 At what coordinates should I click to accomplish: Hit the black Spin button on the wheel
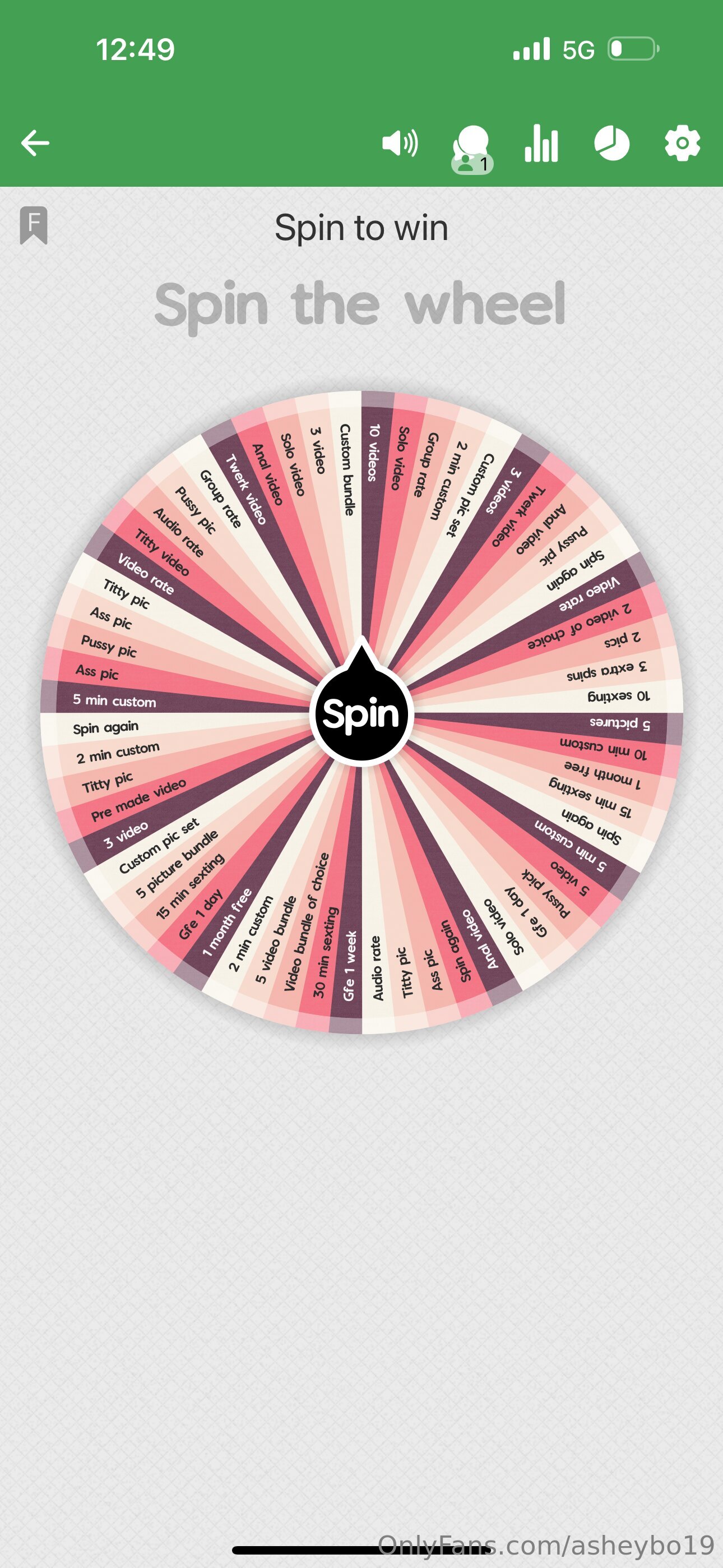tap(361, 713)
